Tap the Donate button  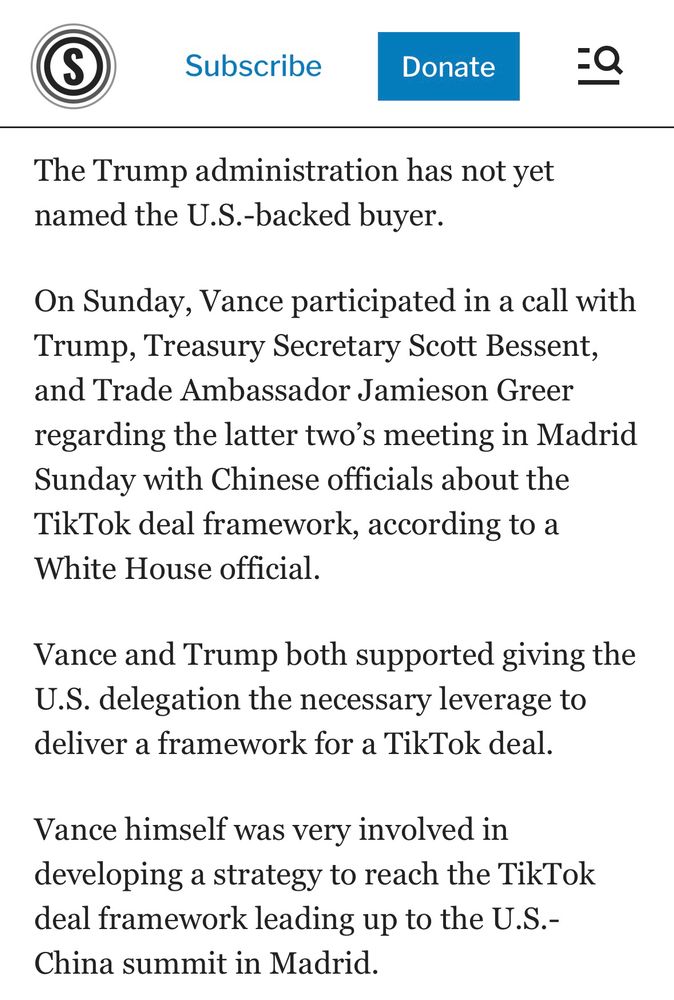click(x=448, y=66)
